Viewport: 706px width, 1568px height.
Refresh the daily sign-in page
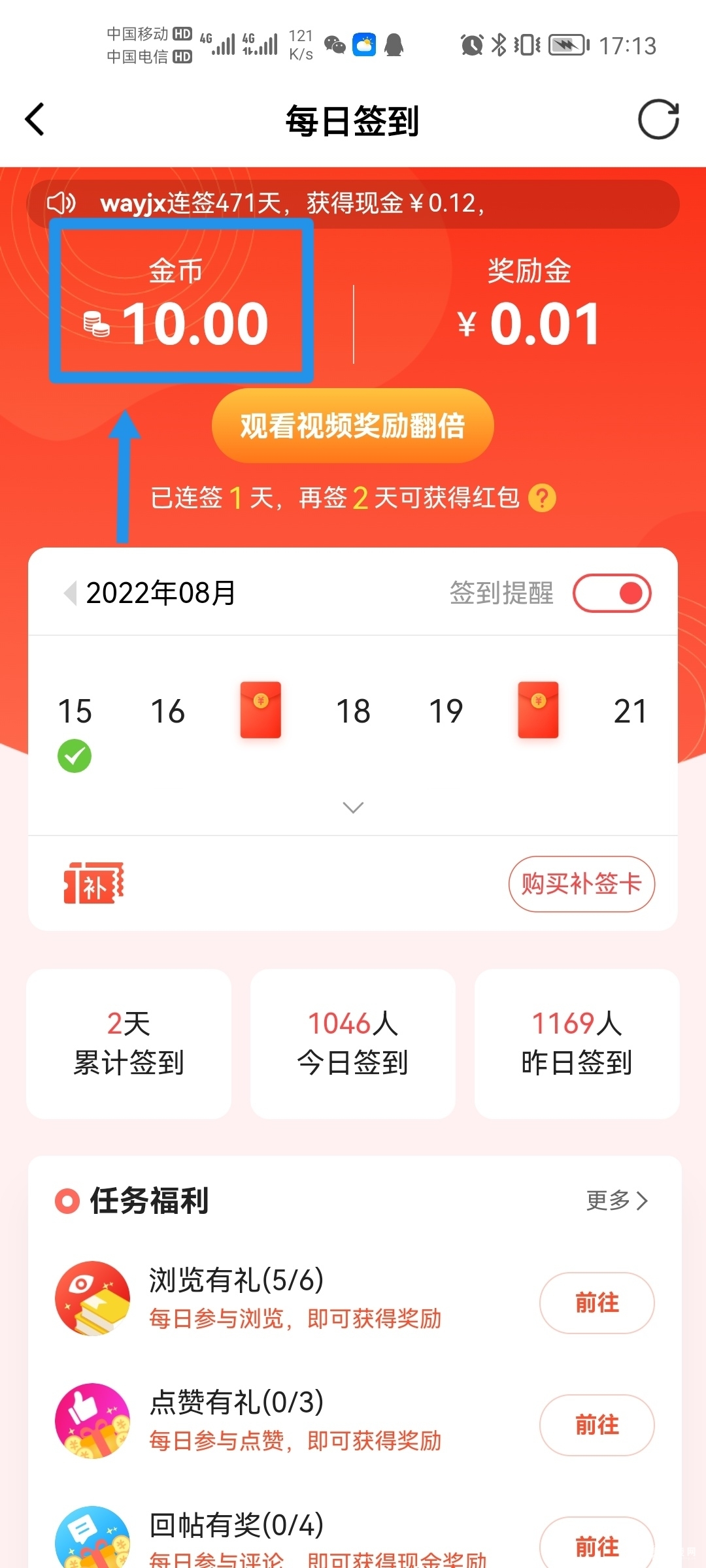click(658, 120)
